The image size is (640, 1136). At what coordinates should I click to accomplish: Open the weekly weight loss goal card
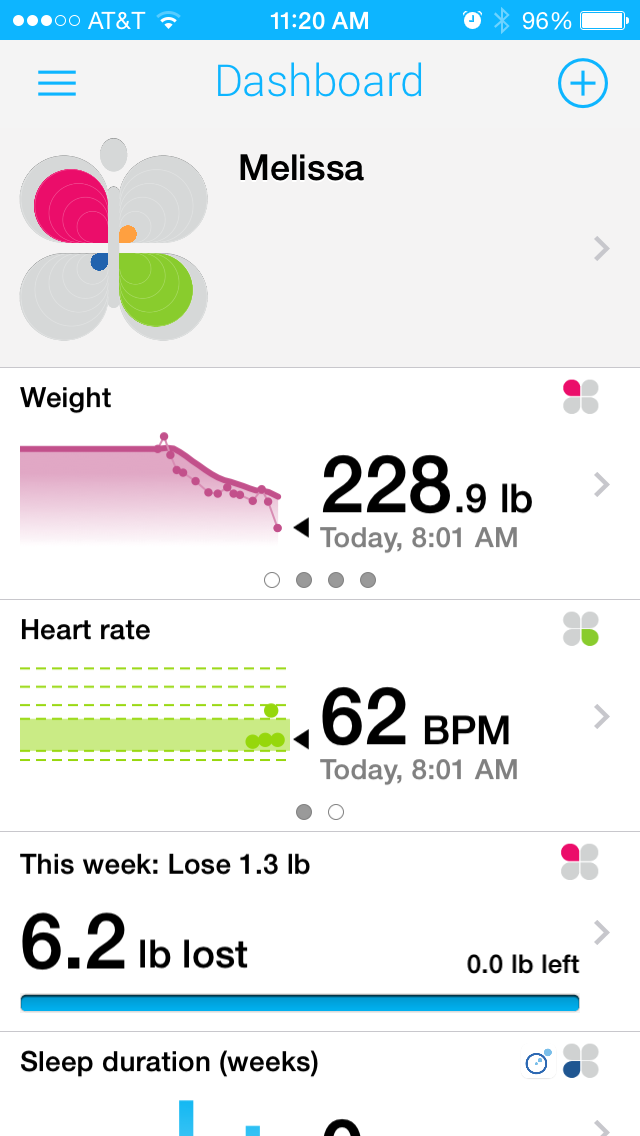point(320,930)
